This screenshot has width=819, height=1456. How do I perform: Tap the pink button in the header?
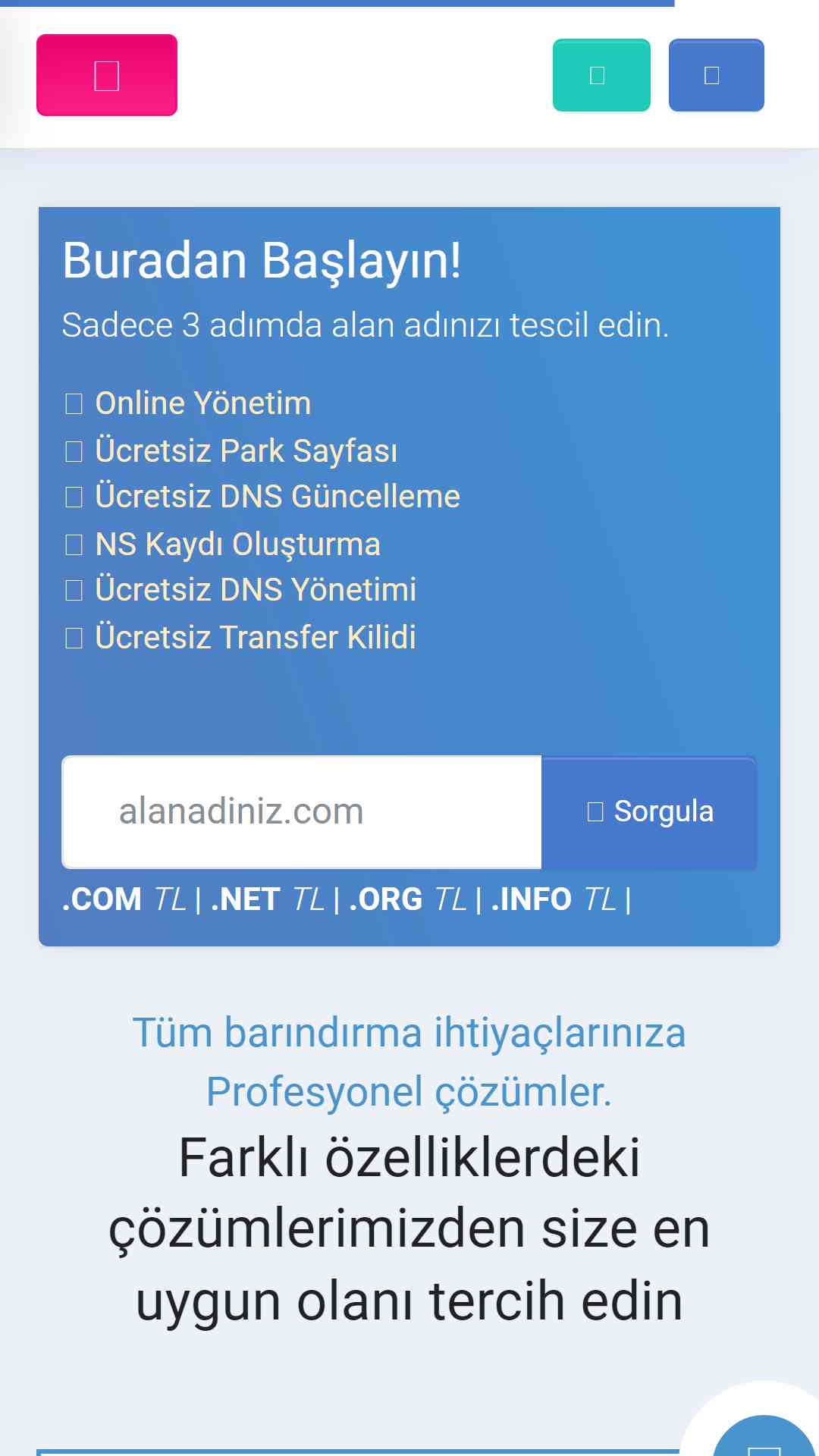pos(107,75)
